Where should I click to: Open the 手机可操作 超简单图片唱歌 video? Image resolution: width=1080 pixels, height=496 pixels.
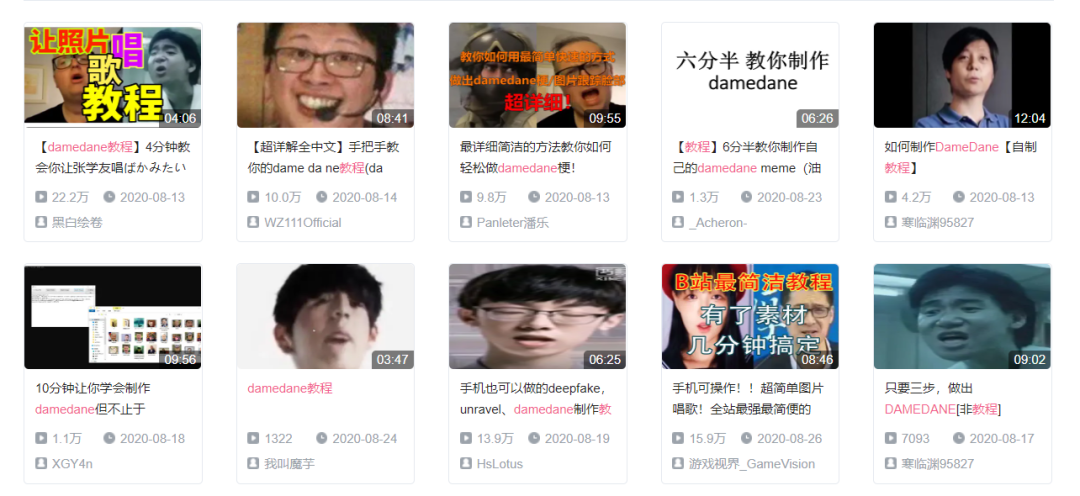tap(749, 317)
